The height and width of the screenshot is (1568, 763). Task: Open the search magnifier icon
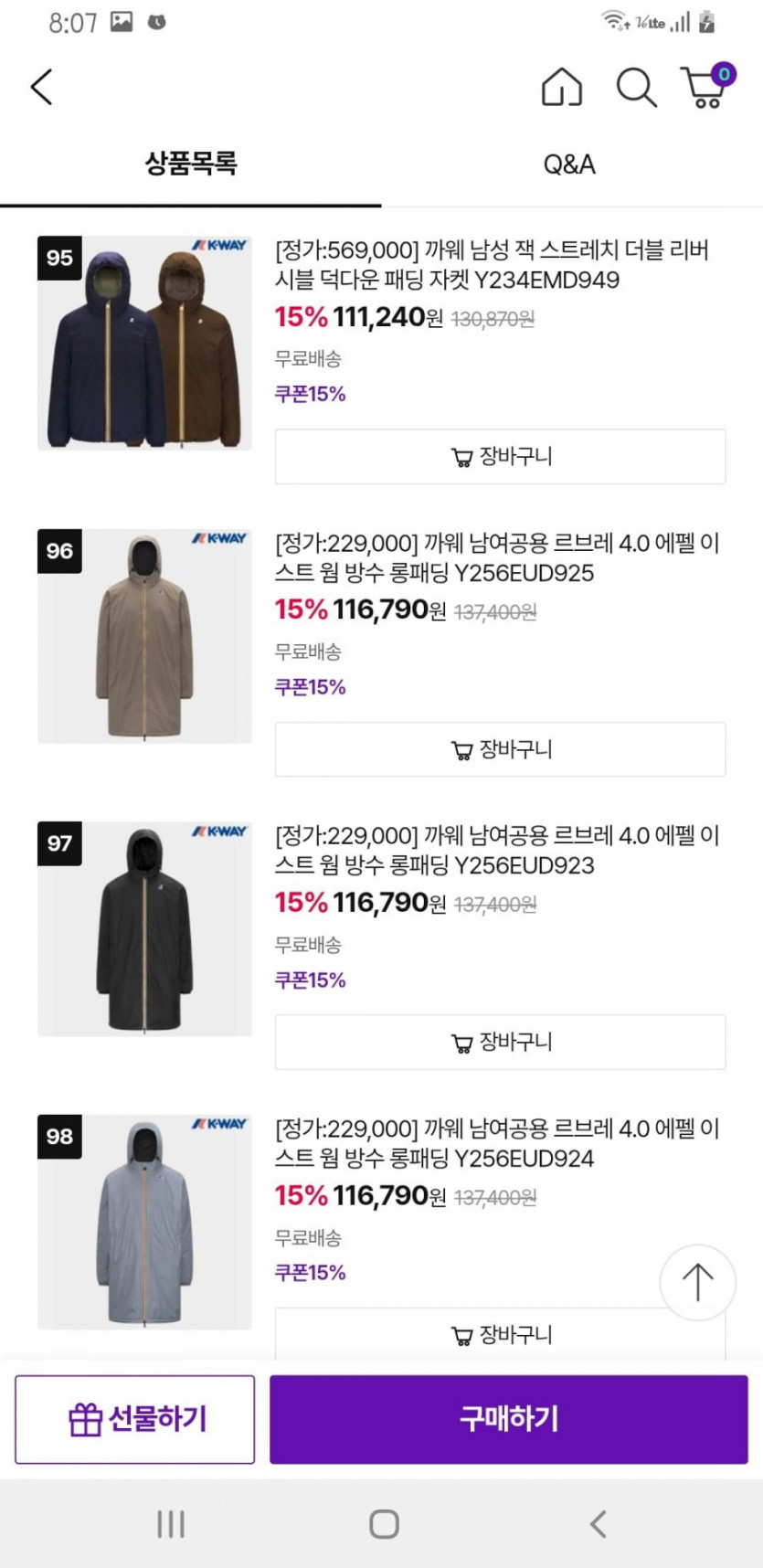coord(636,88)
